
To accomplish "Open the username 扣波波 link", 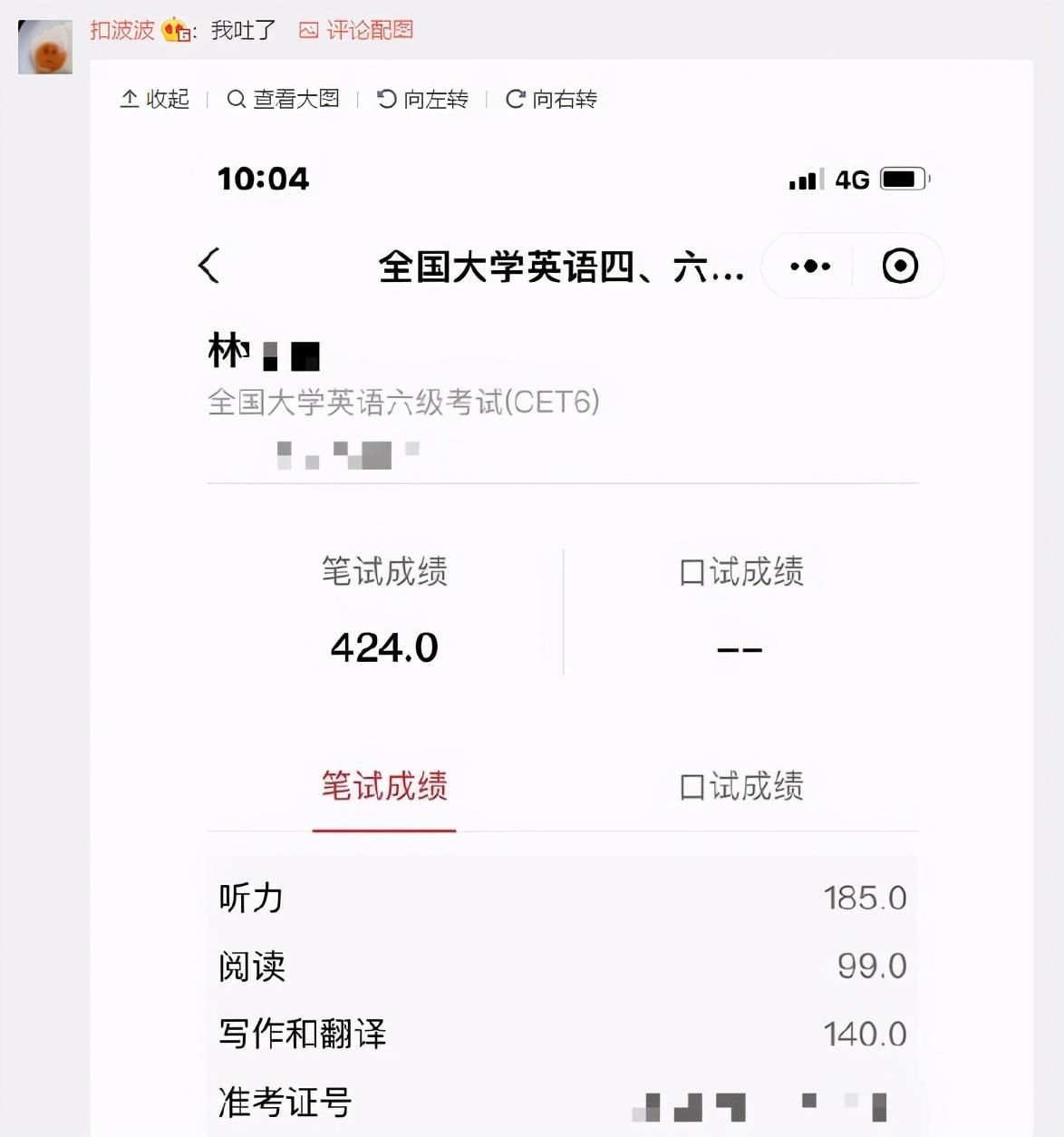I will pos(122,30).
